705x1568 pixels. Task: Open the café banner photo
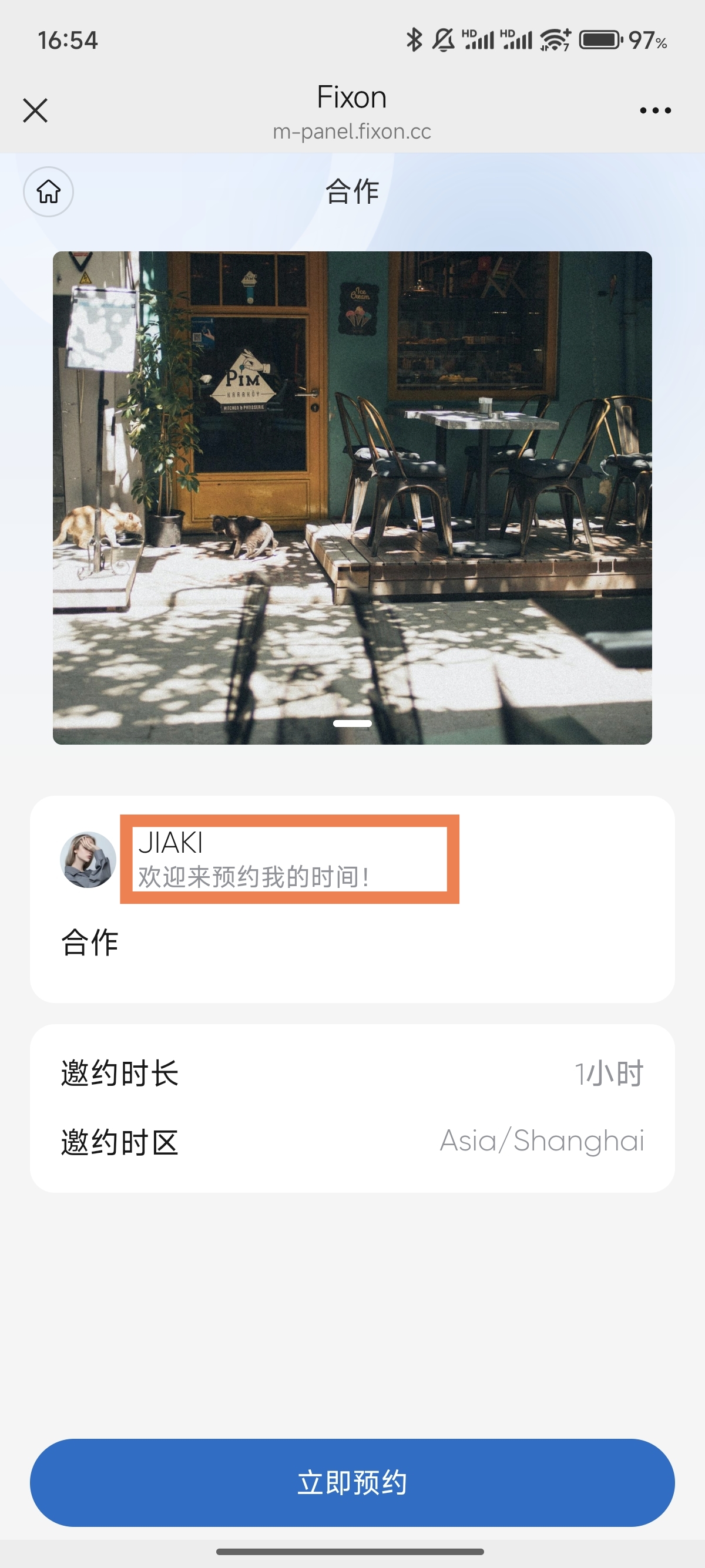[x=352, y=497]
